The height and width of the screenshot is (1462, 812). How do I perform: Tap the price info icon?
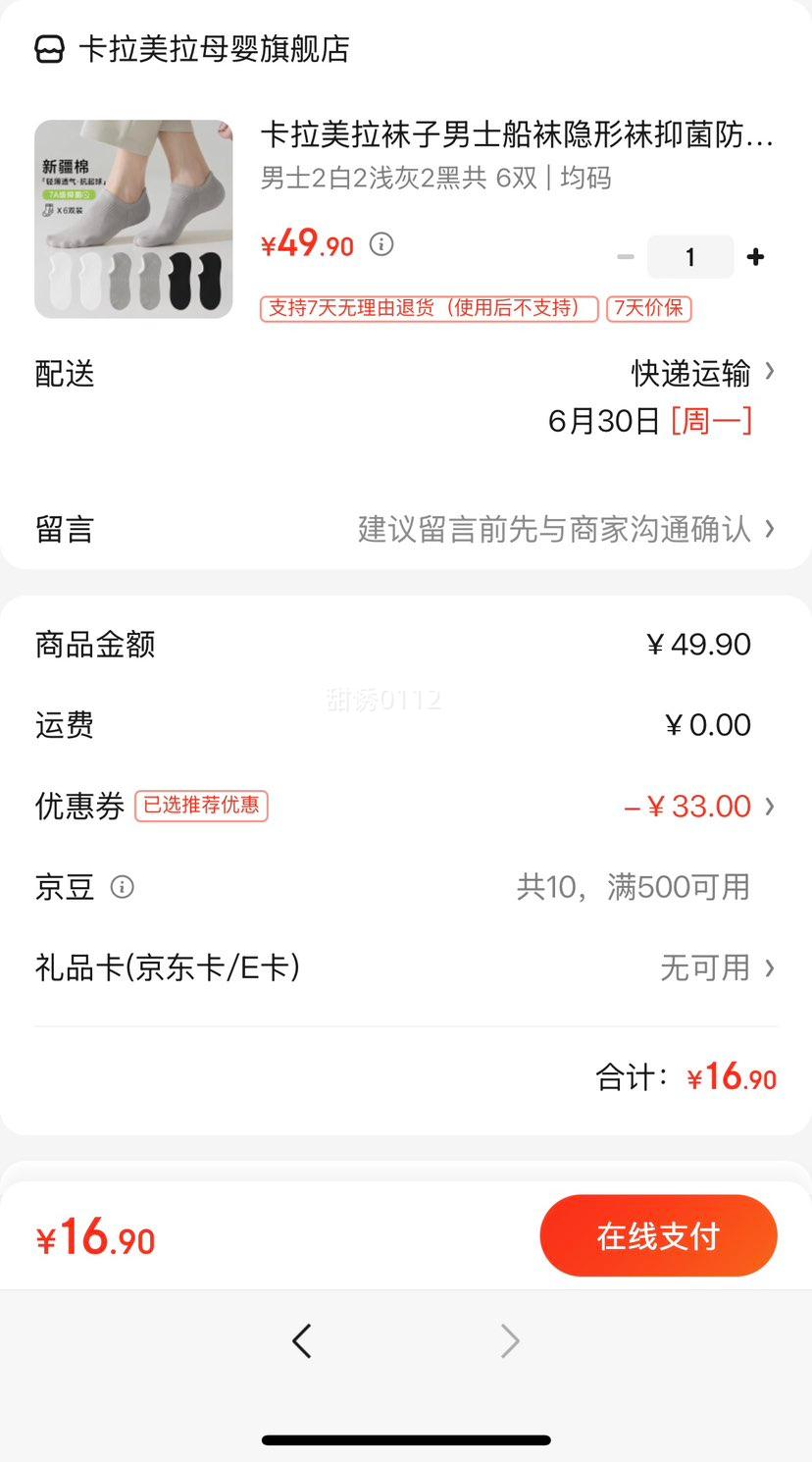pos(381,243)
